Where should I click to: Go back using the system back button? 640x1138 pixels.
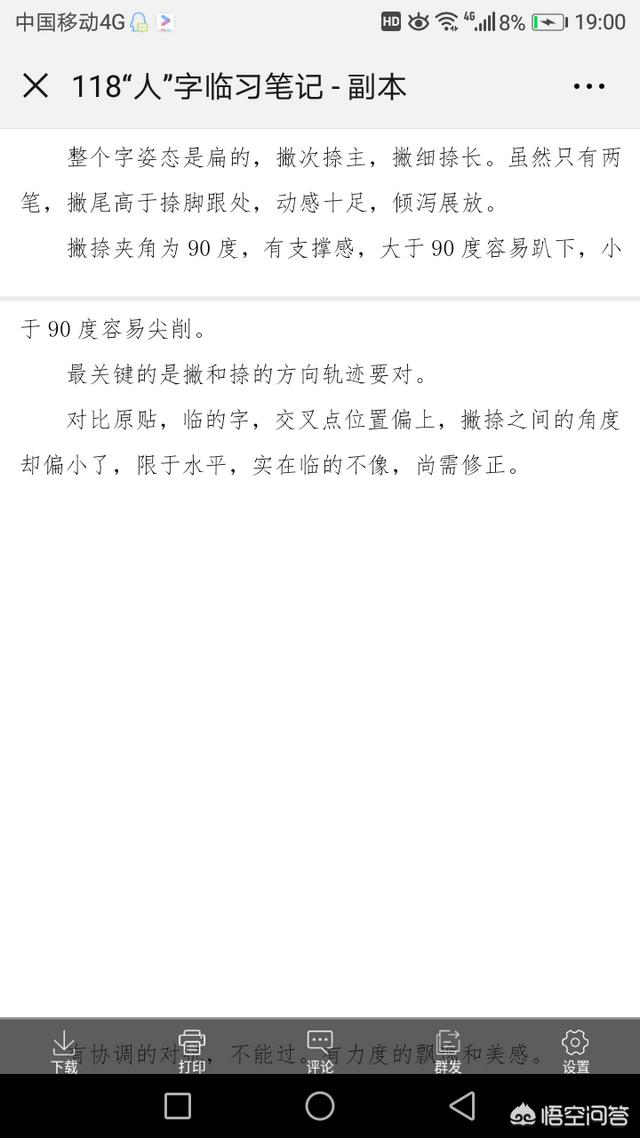(x=462, y=1105)
